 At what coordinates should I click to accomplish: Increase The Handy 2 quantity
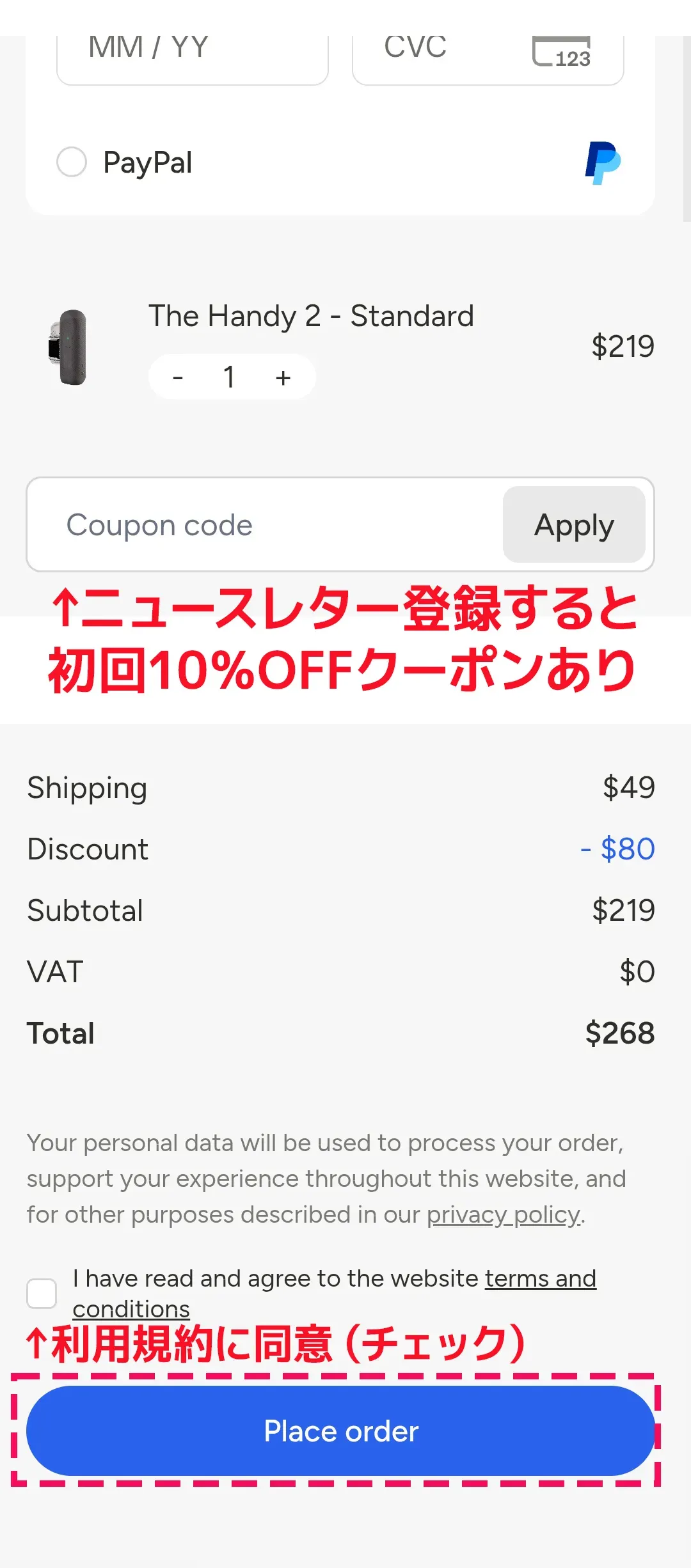point(283,377)
